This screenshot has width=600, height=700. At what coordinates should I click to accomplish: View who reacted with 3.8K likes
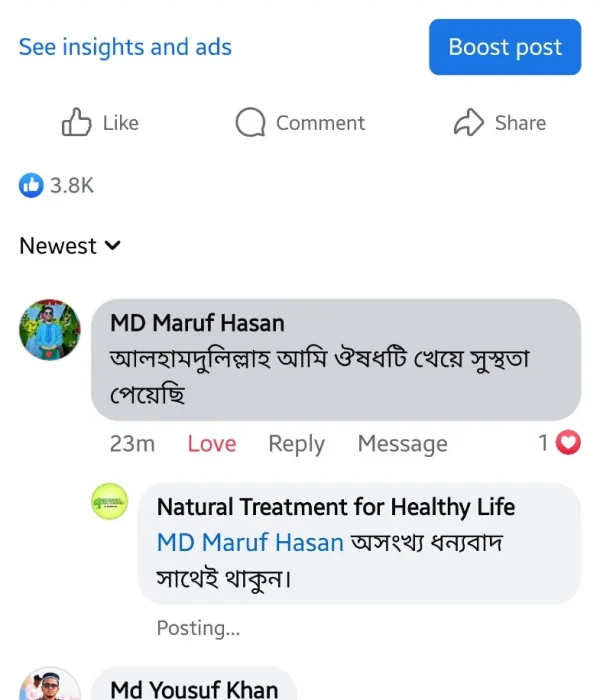[x=57, y=185]
